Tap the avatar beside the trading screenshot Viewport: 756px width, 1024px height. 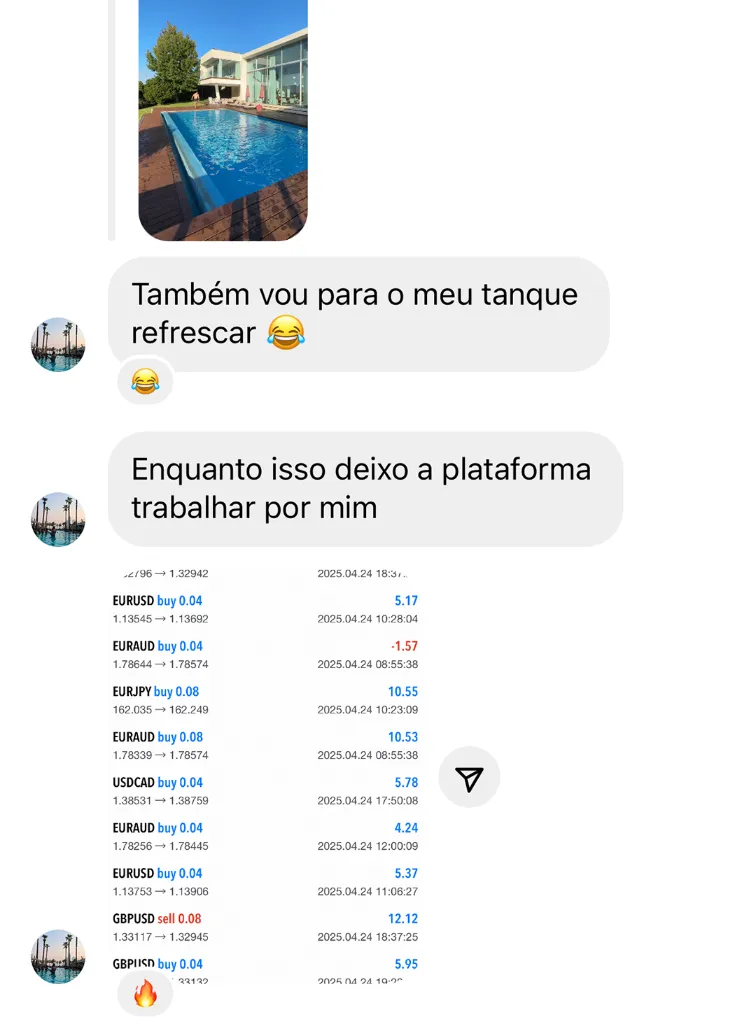pyautogui.click(x=58, y=957)
